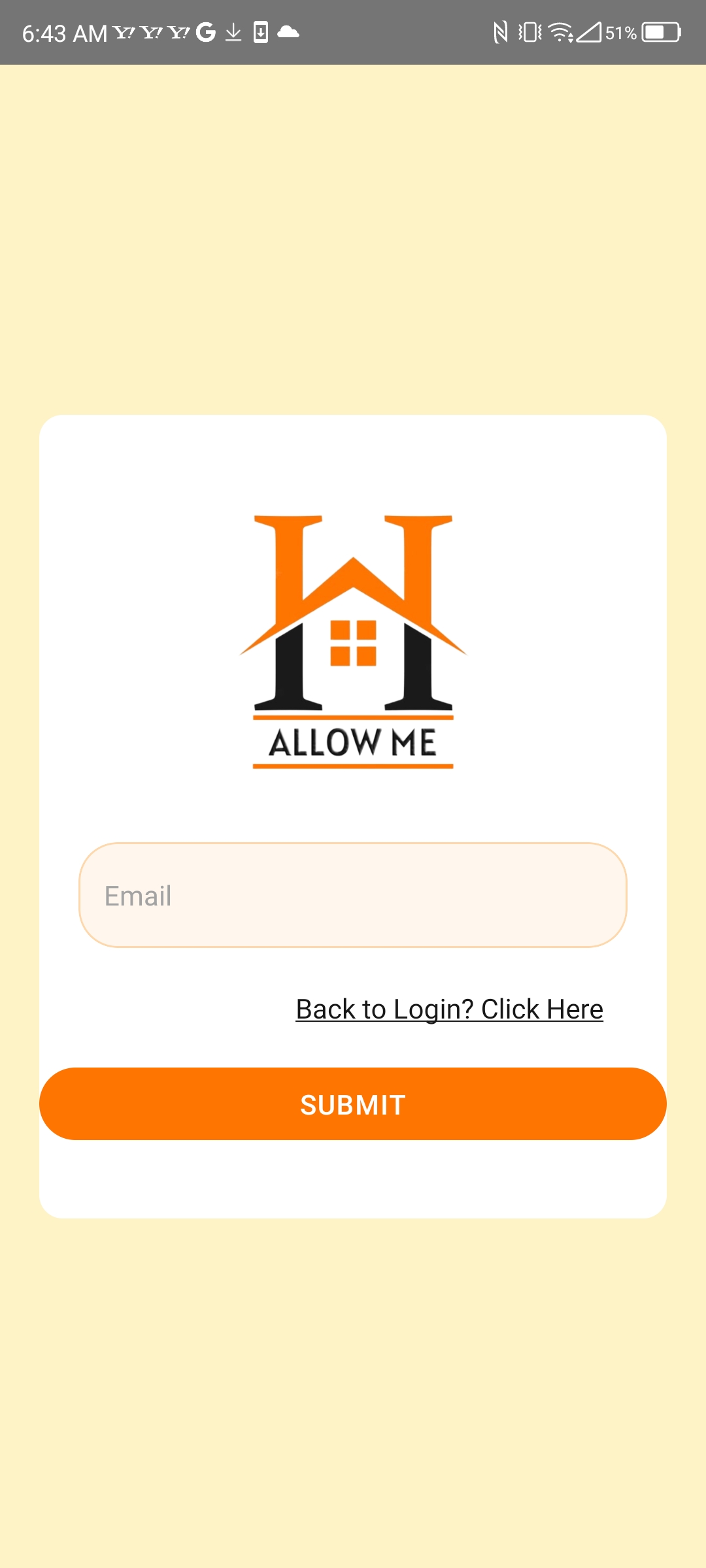
Task: Open the Back to Login link
Action: pyautogui.click(x=449, y=1009)
